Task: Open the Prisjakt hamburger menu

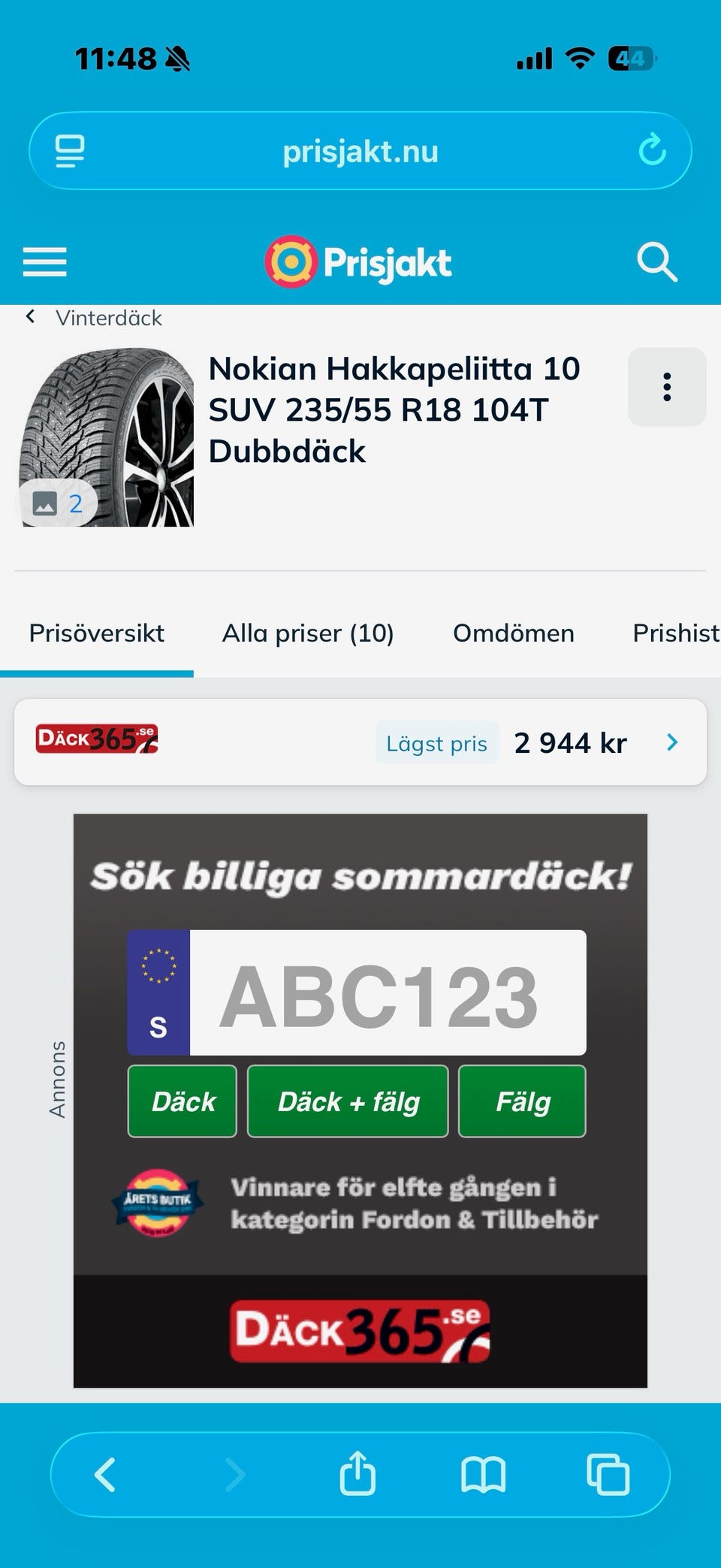Action: coord(44,261)
